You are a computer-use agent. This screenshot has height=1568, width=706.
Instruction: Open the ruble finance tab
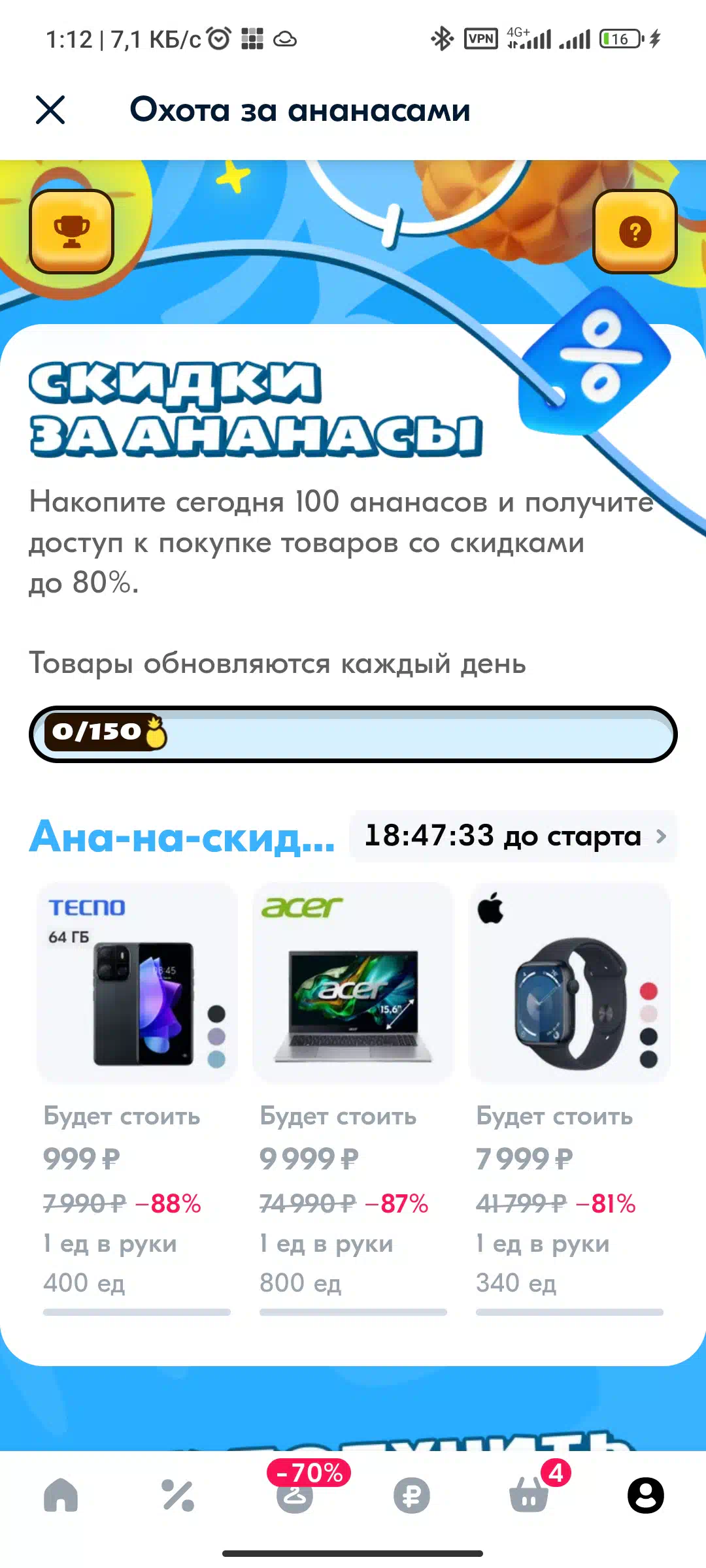[x=412, y=1495]
